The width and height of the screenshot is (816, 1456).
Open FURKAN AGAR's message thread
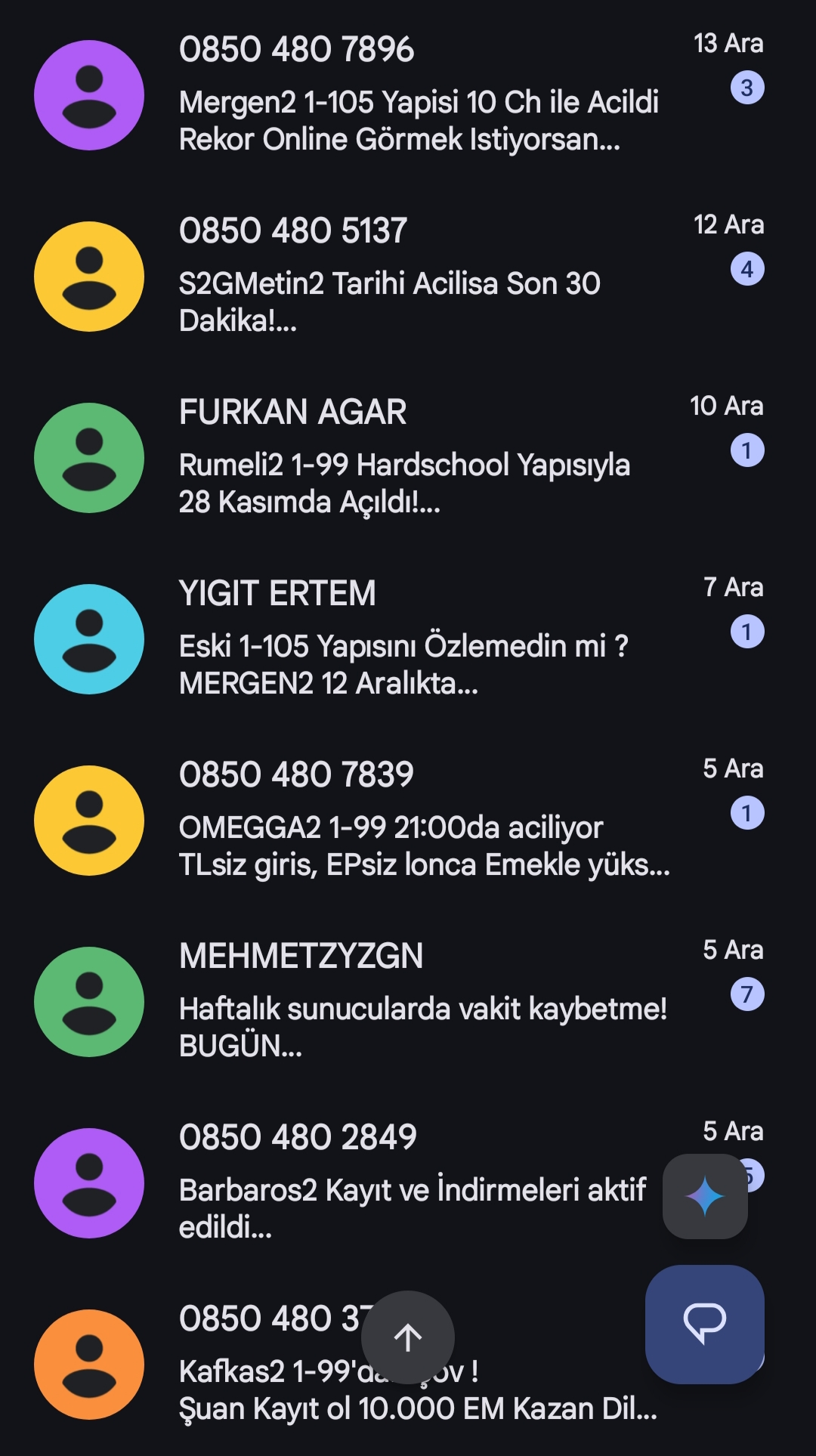pos(408,457)
